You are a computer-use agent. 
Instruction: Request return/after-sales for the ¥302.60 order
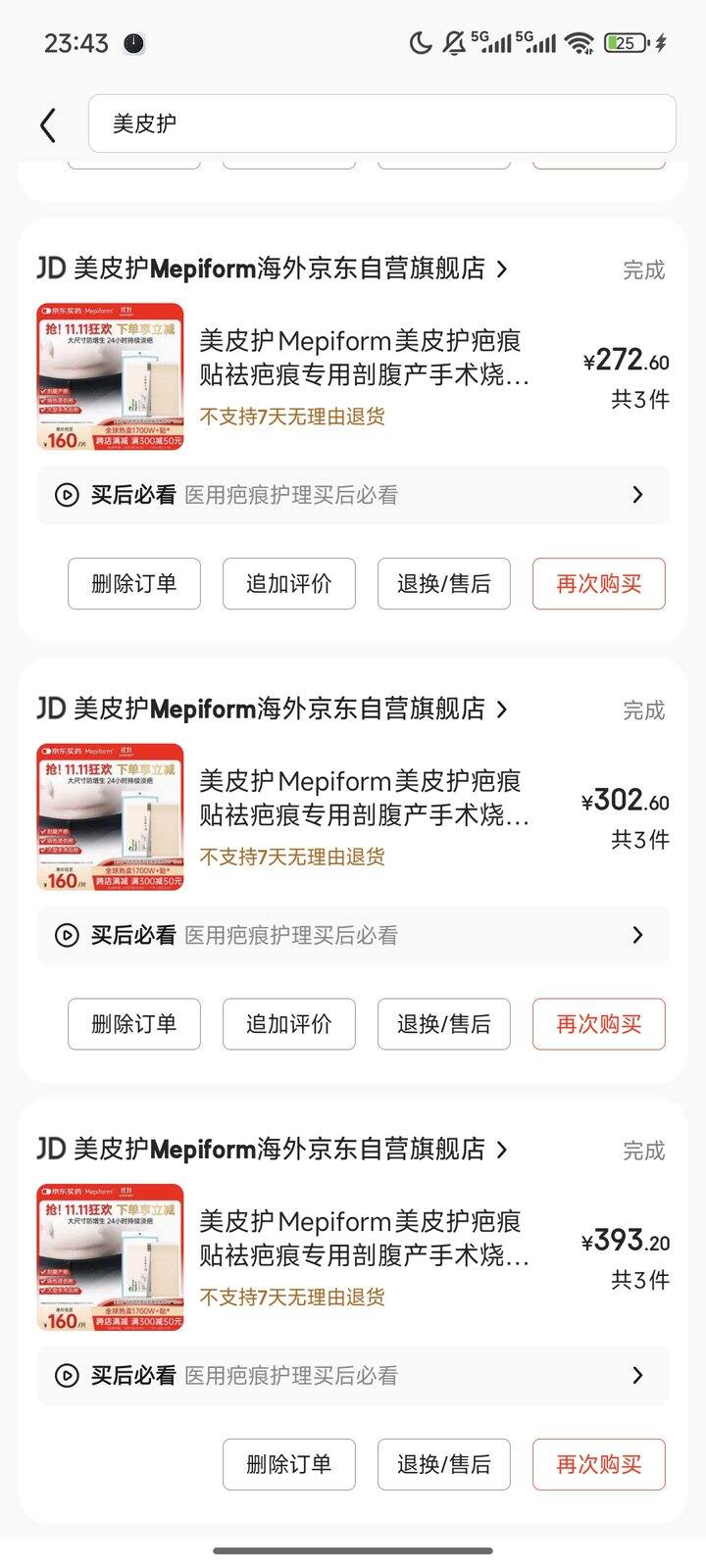[x=443, y=1024]
